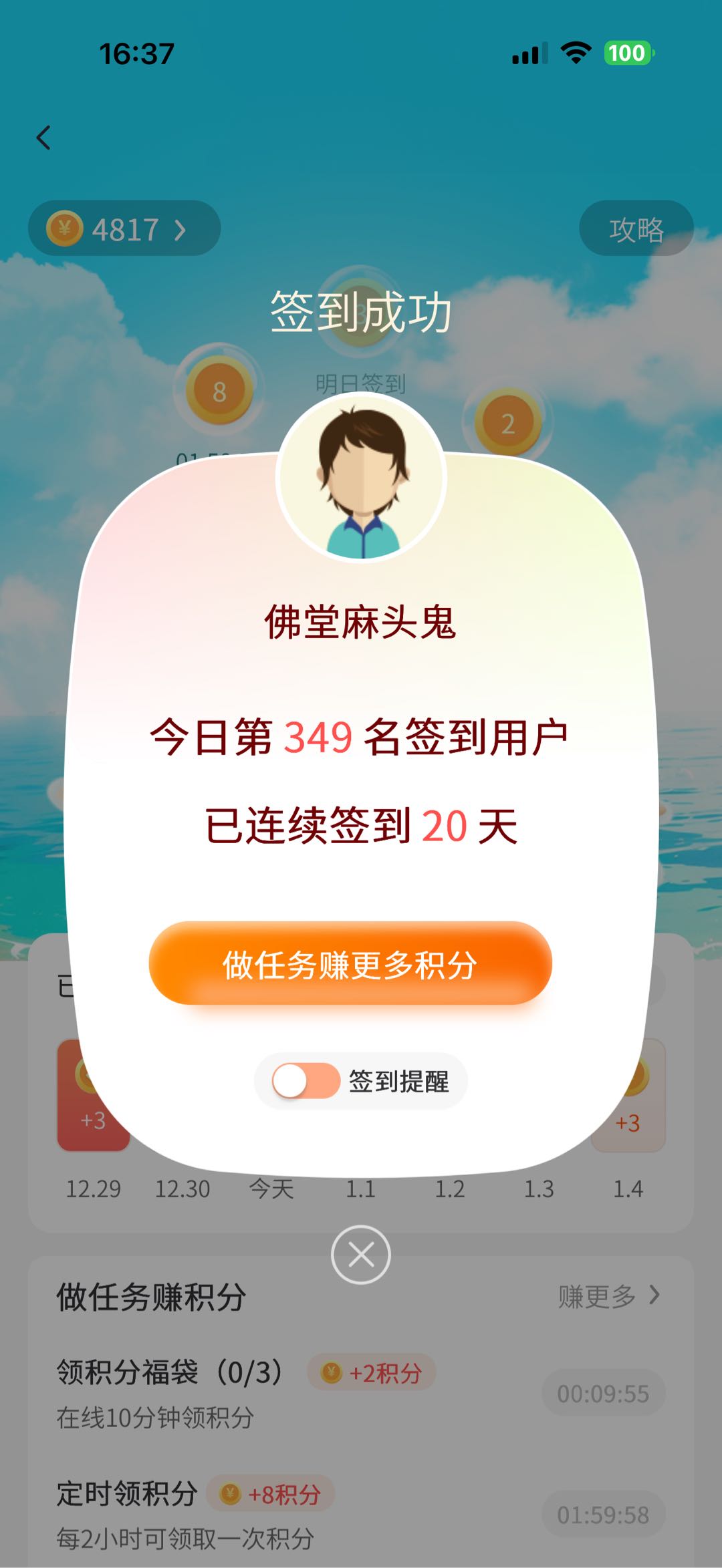Screen dimensions: 722x1568
Task: Open the 4817 points balance
Action: click(x=124, y=229)
